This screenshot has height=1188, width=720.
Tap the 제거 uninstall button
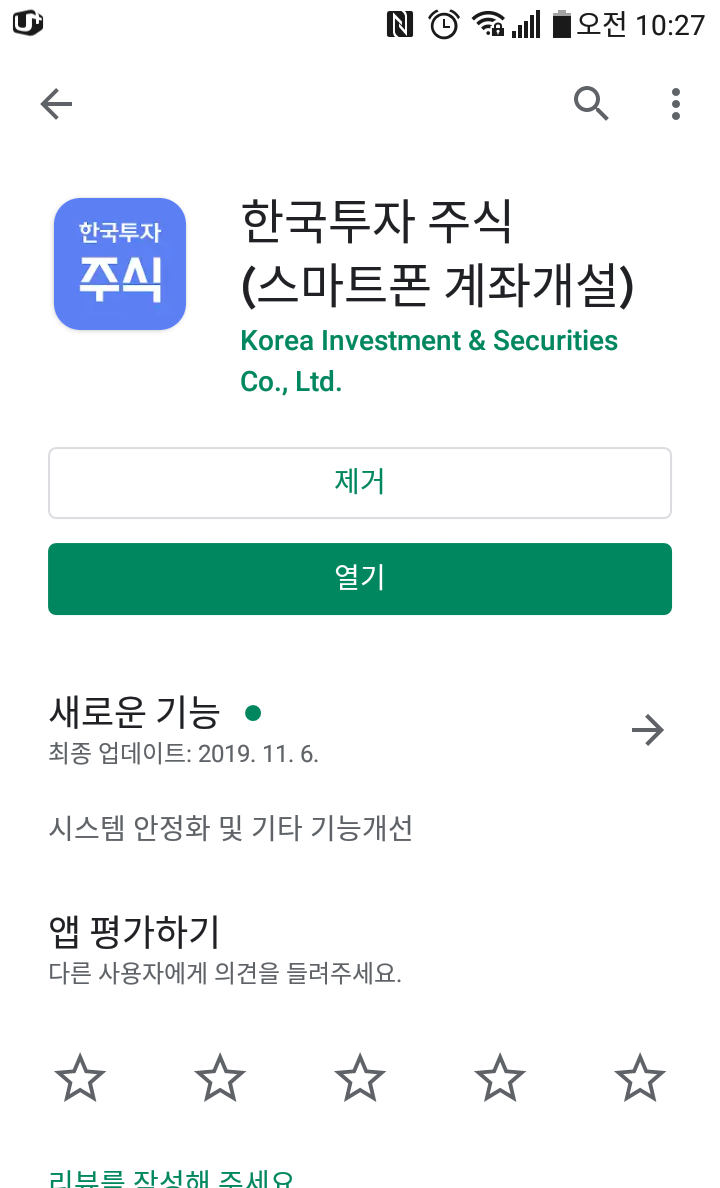pos(360,483)
